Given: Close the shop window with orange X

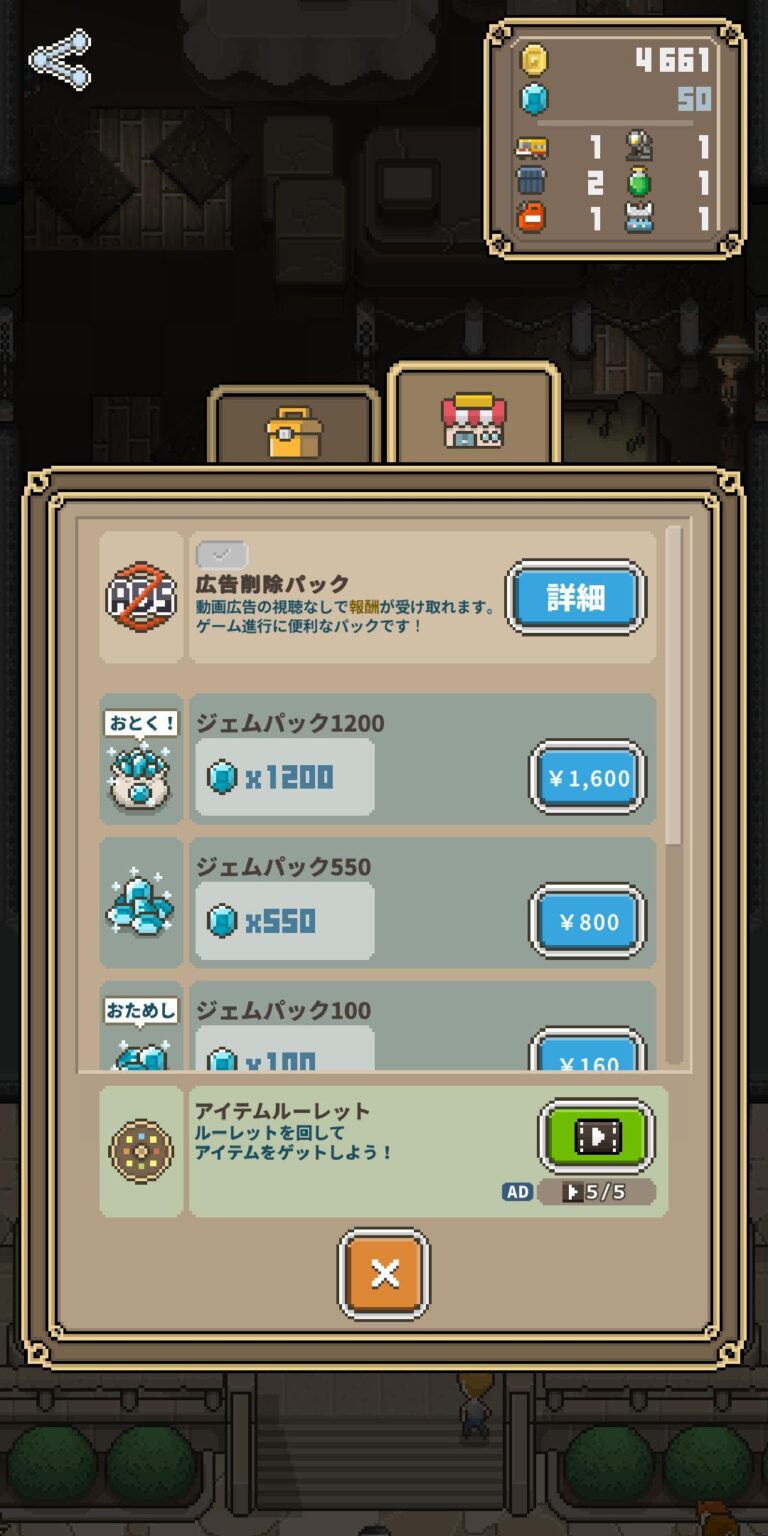Looking at the screenshot, I should (x=384, y=1274).
